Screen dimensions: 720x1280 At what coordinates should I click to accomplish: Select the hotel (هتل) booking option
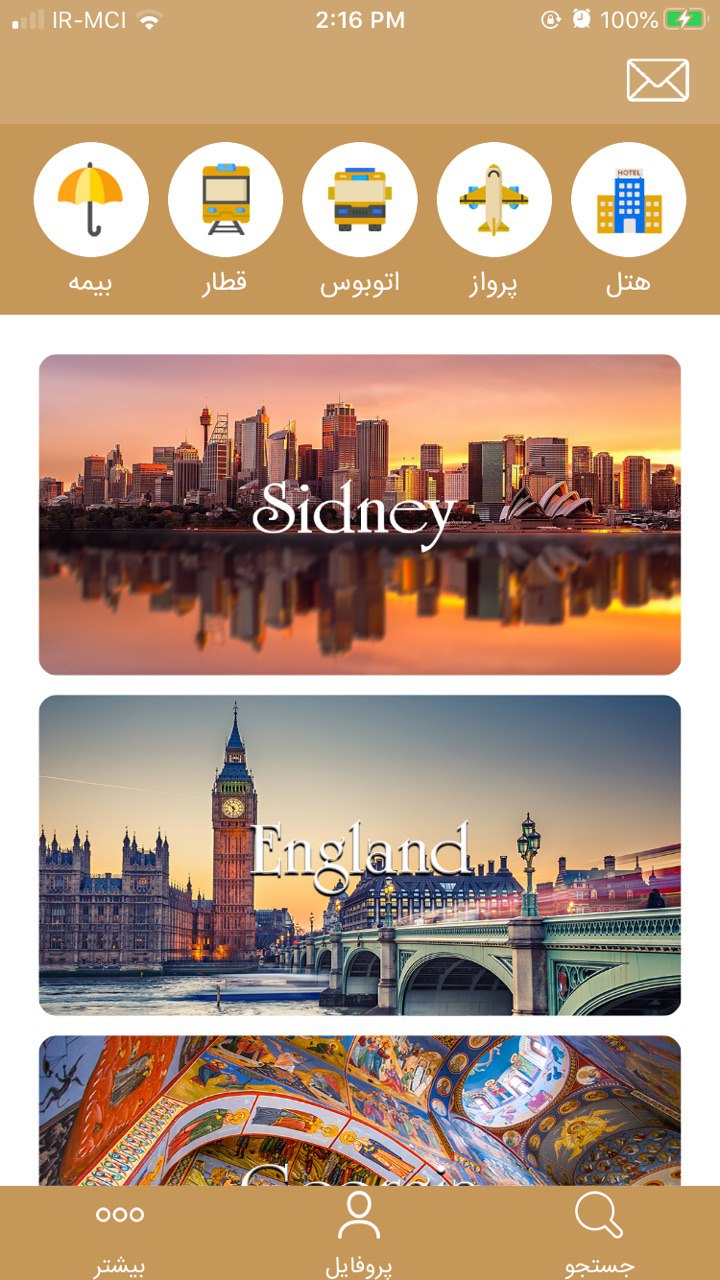(628, 200)
